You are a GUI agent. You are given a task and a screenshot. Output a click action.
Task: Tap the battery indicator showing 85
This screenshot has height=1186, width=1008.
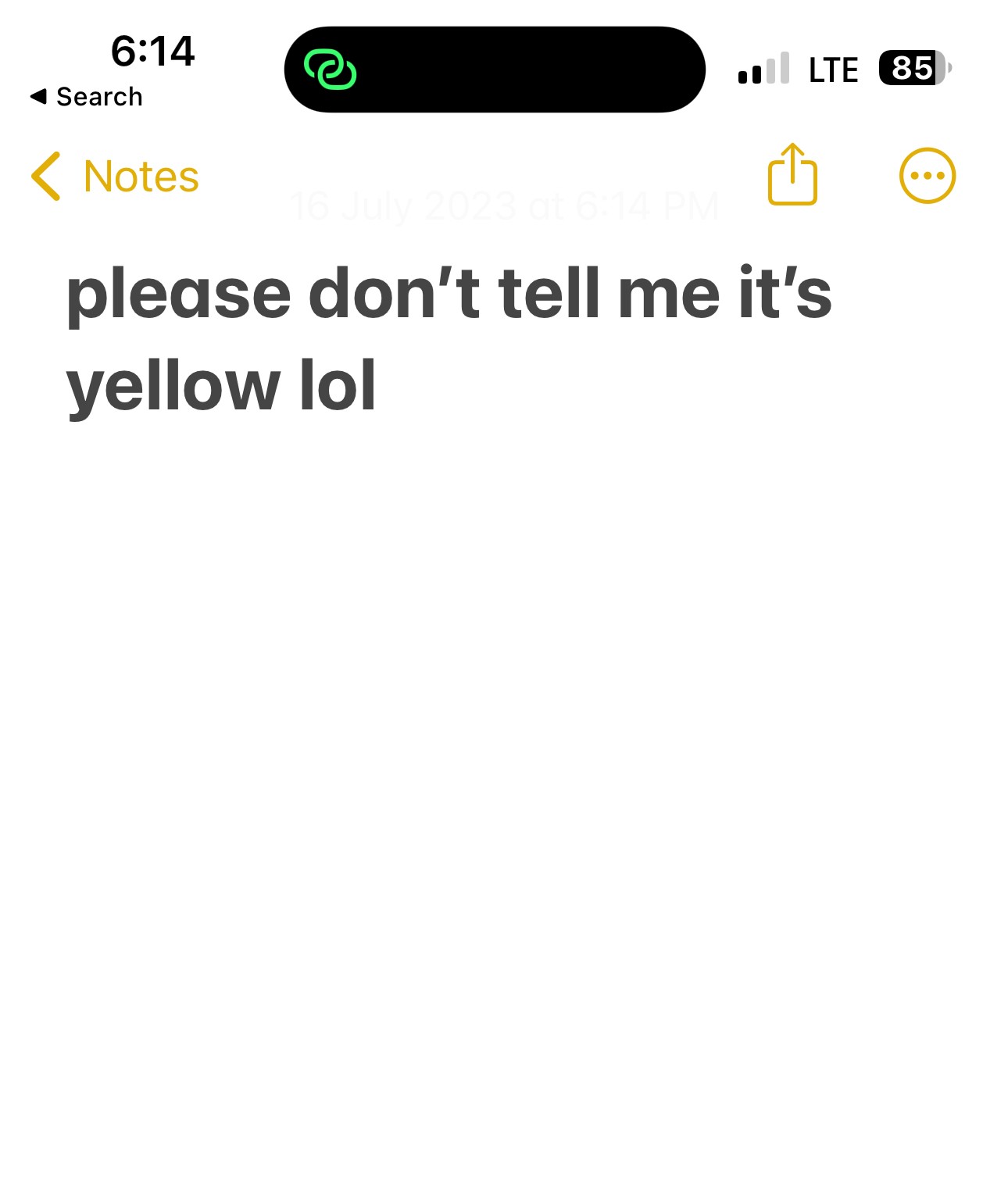[909, 69]
